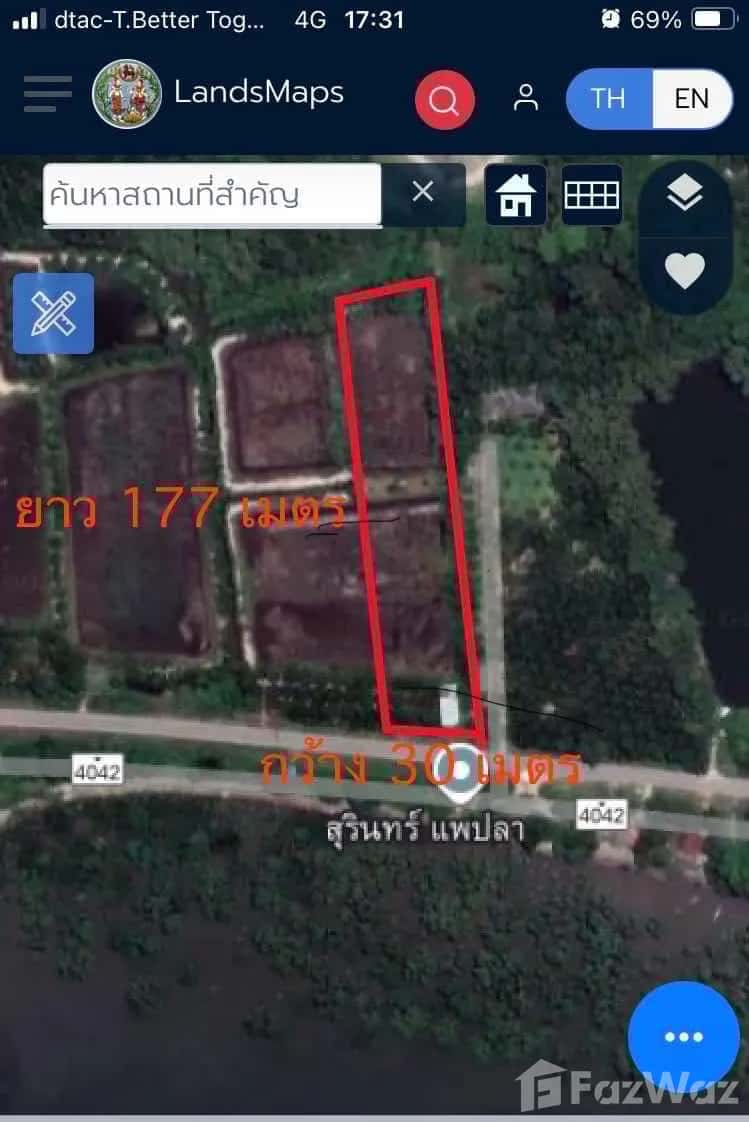Click the ค้นหาสถานที่สำคัญ search field
The height and width of the screenshot is (1122, 749).
tap(212, 195)
